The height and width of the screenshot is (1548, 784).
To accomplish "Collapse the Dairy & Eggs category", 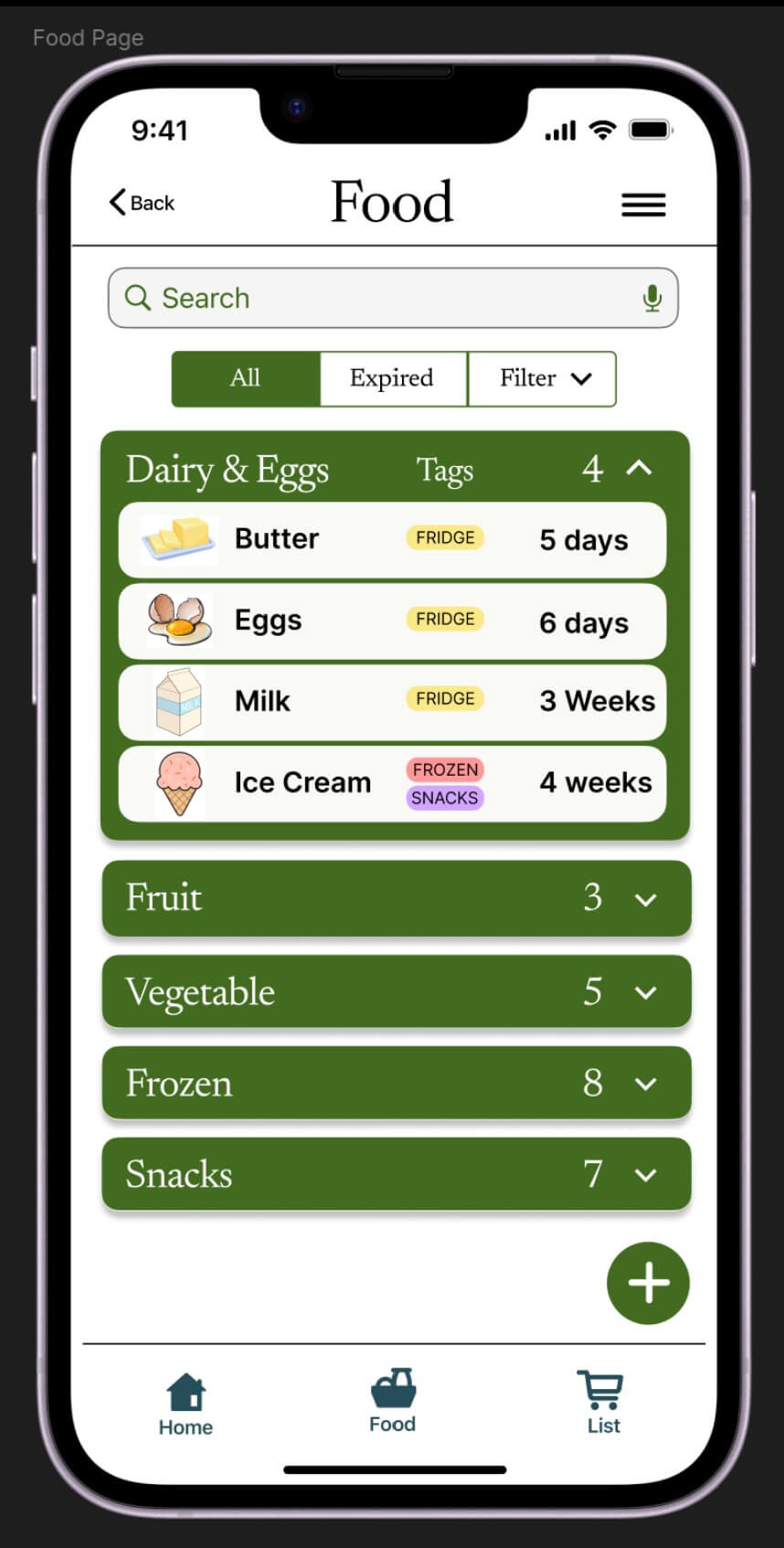I will [640, 469].
